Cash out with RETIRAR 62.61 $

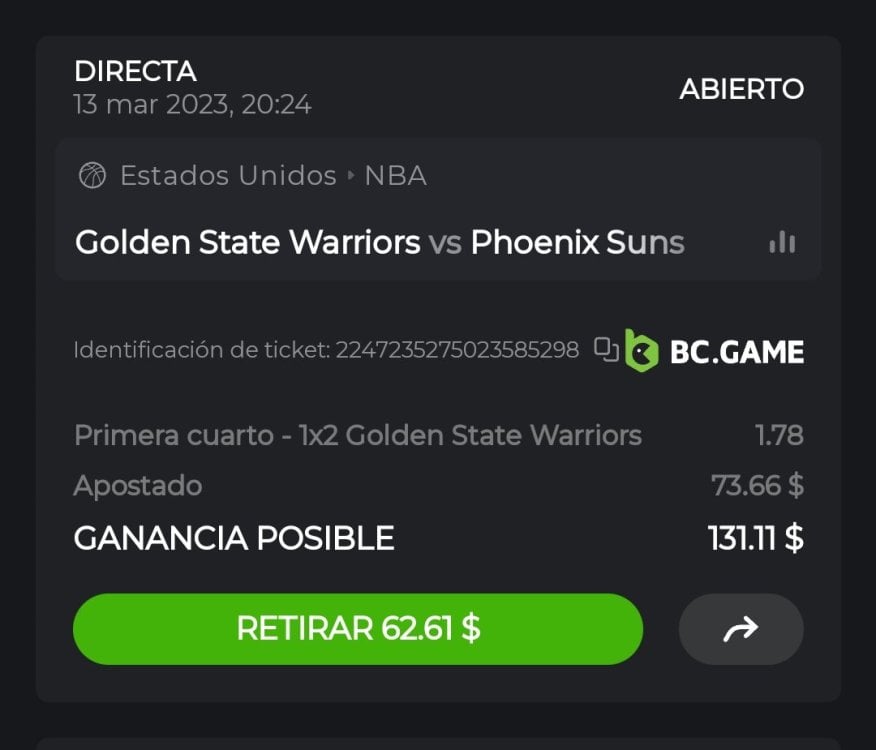point(357,629)
